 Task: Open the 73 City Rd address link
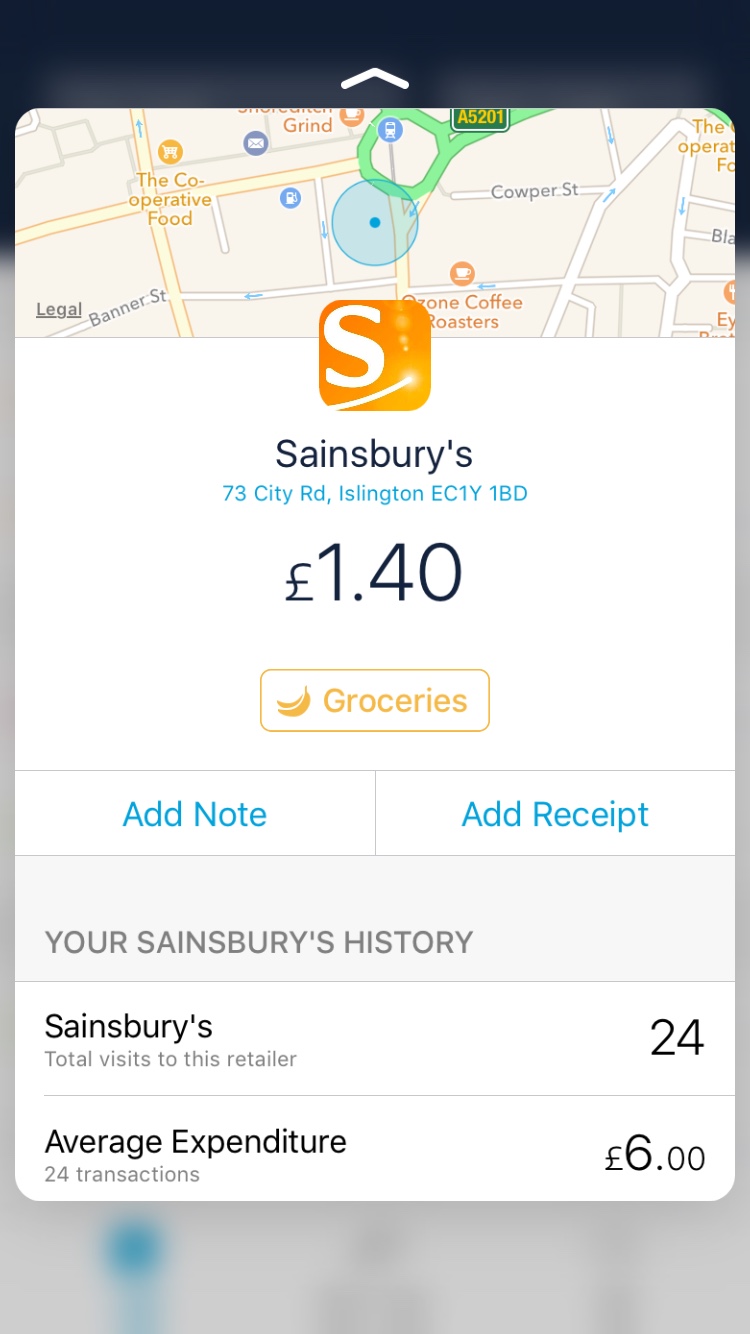point(375,494)
